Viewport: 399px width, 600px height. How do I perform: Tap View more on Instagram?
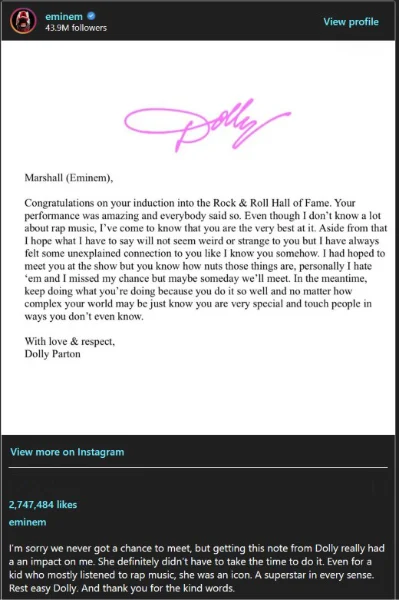[x=67, y=452]
